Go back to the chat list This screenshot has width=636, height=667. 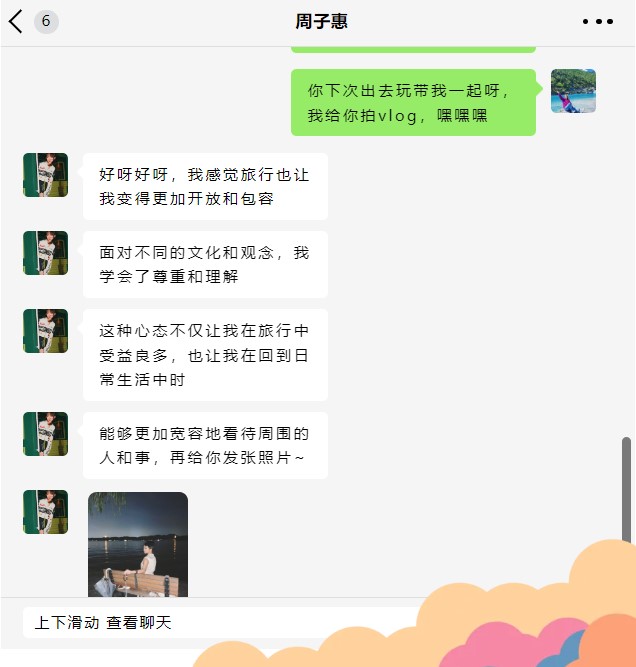tap(16, 22)
